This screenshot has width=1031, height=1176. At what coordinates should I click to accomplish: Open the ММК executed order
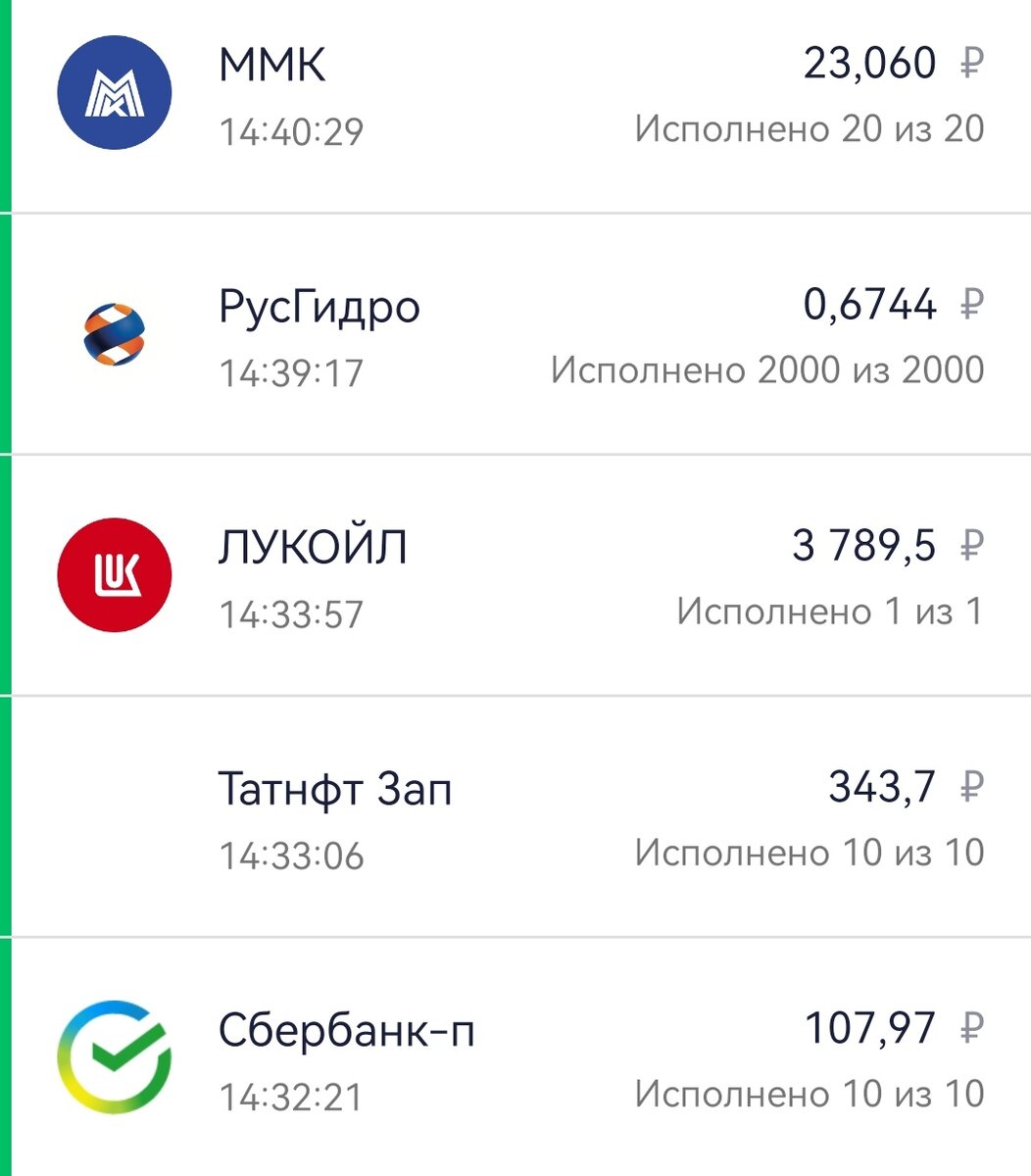515,96
